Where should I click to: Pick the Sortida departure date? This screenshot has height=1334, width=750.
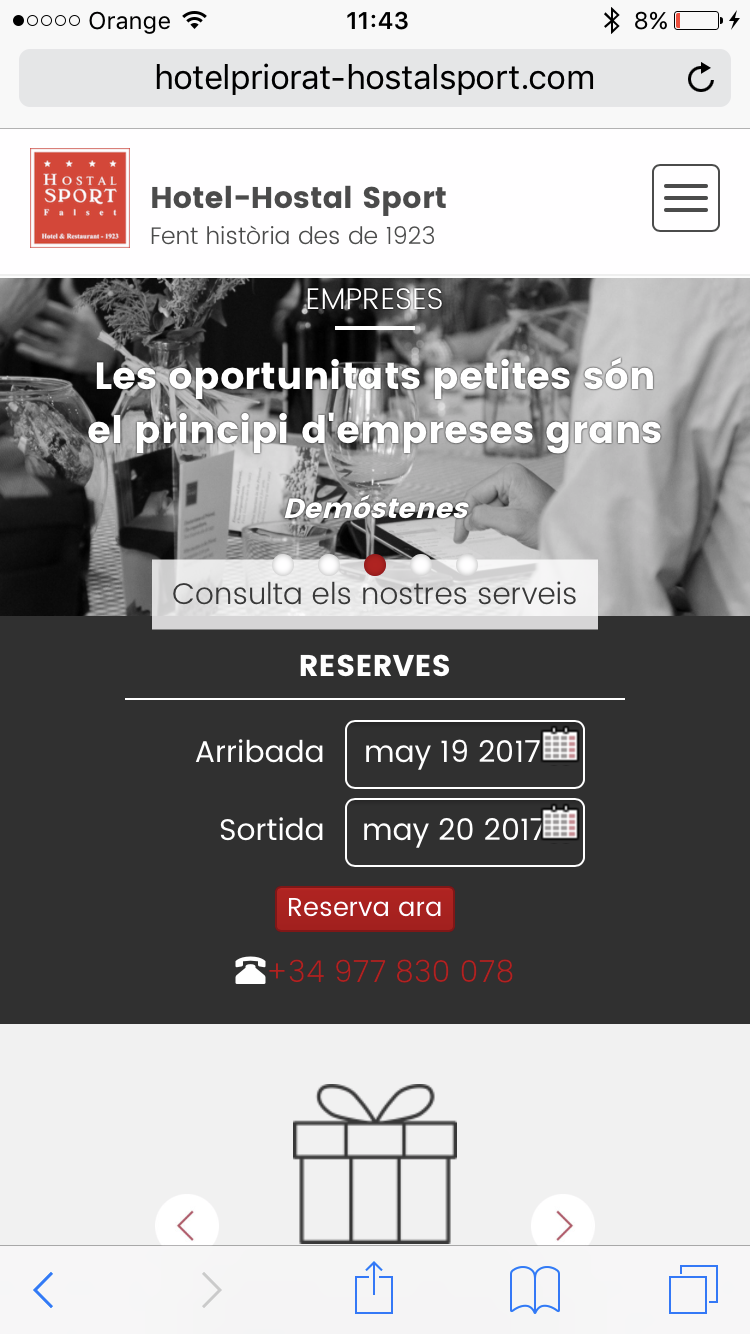[x=464, y=832]
